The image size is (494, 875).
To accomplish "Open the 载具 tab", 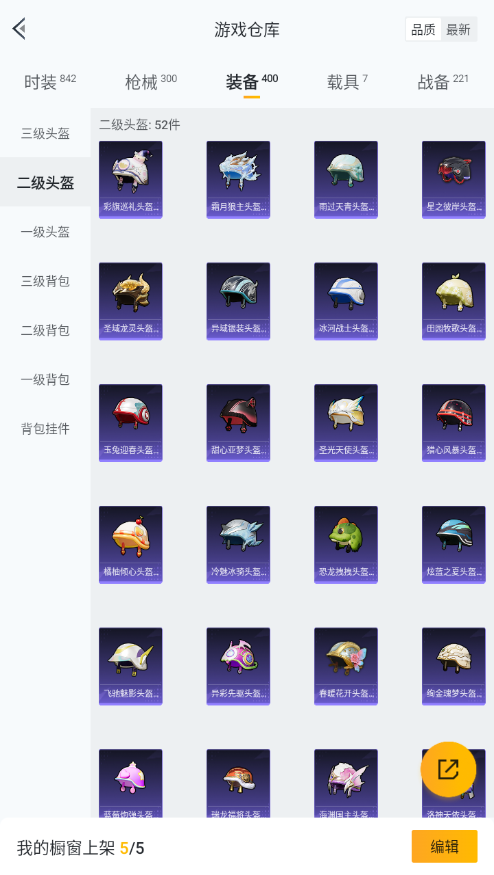I will (347, 83).
